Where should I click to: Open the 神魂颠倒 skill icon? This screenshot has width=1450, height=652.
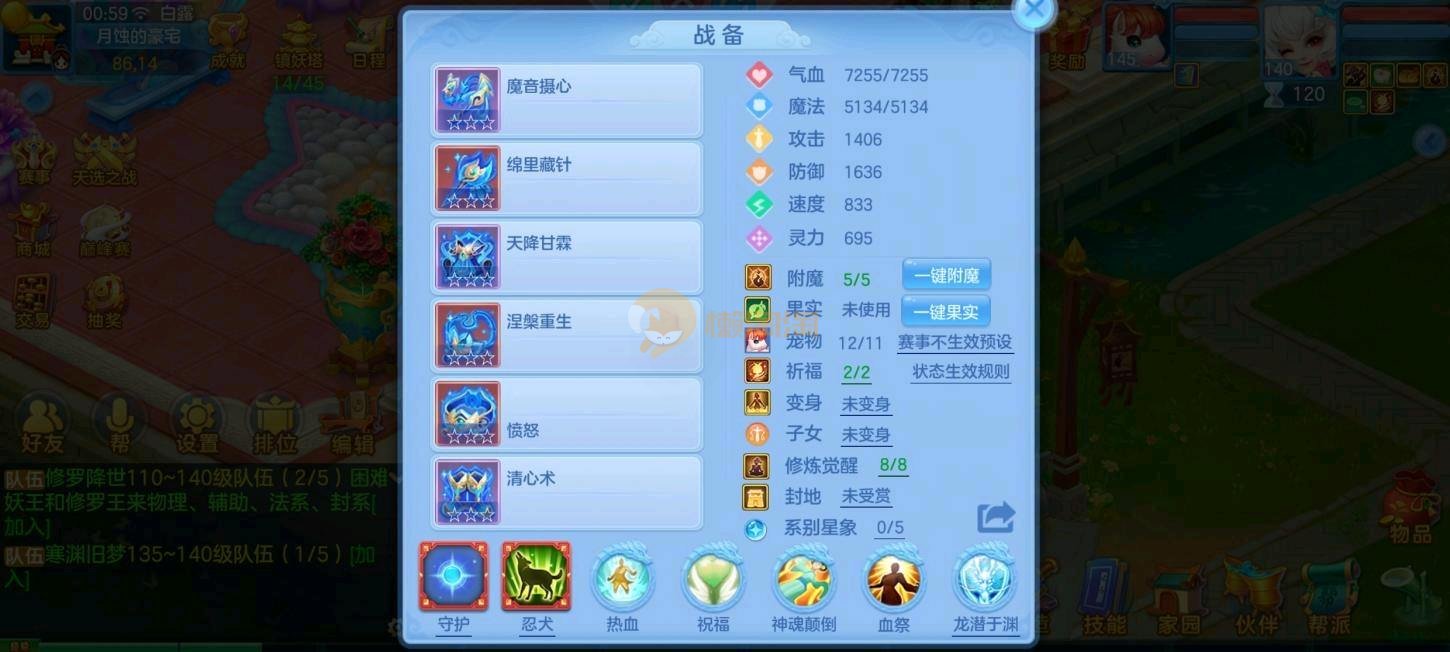click(804, 580)
